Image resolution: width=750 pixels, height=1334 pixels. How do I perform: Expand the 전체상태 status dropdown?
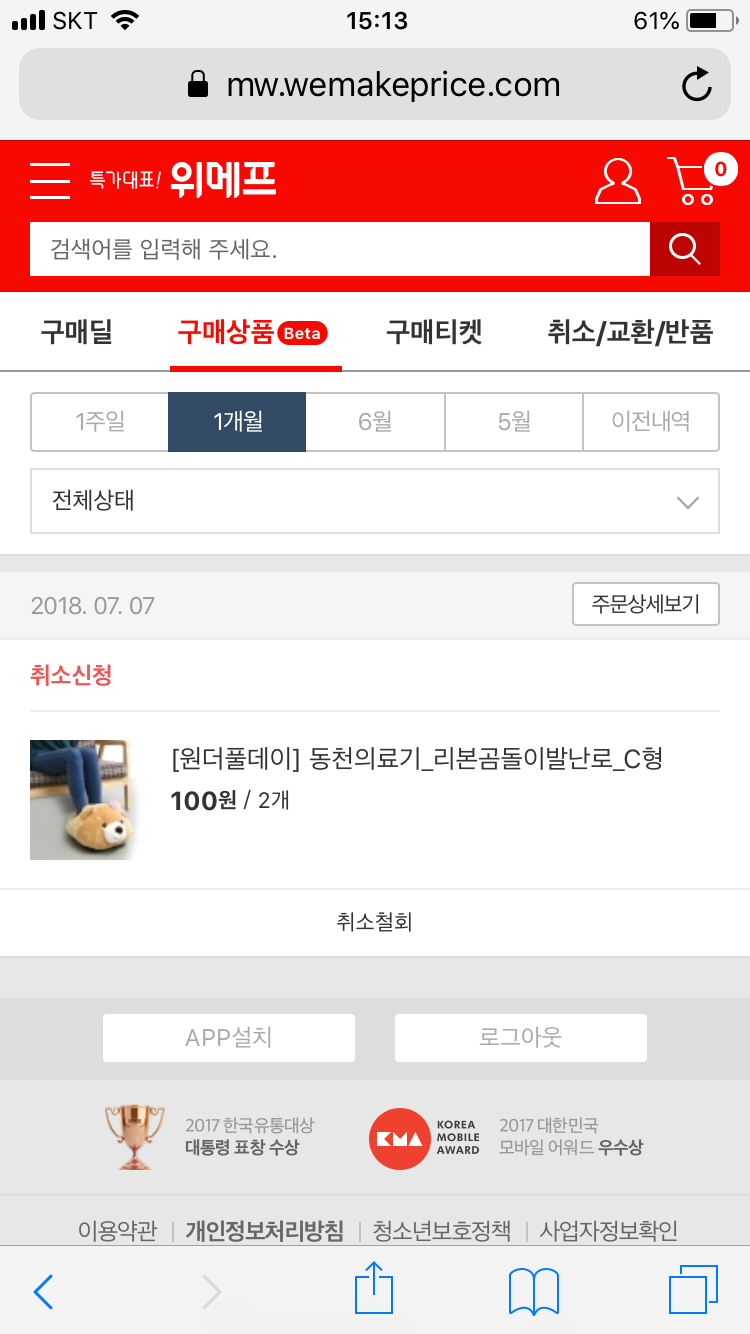pyautogui.click(x=375, y=501)
